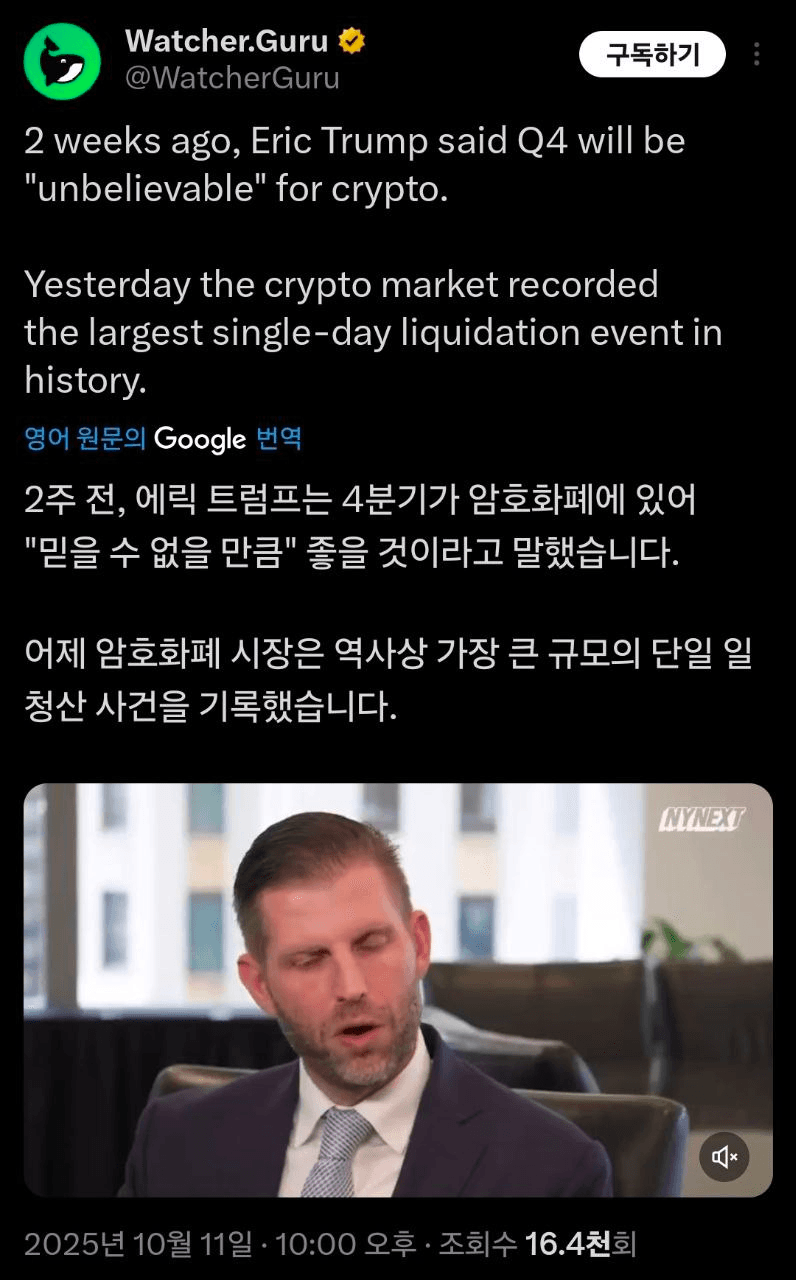
Task: Open the Watcher.Guru account name
Action: pos(226,42)
